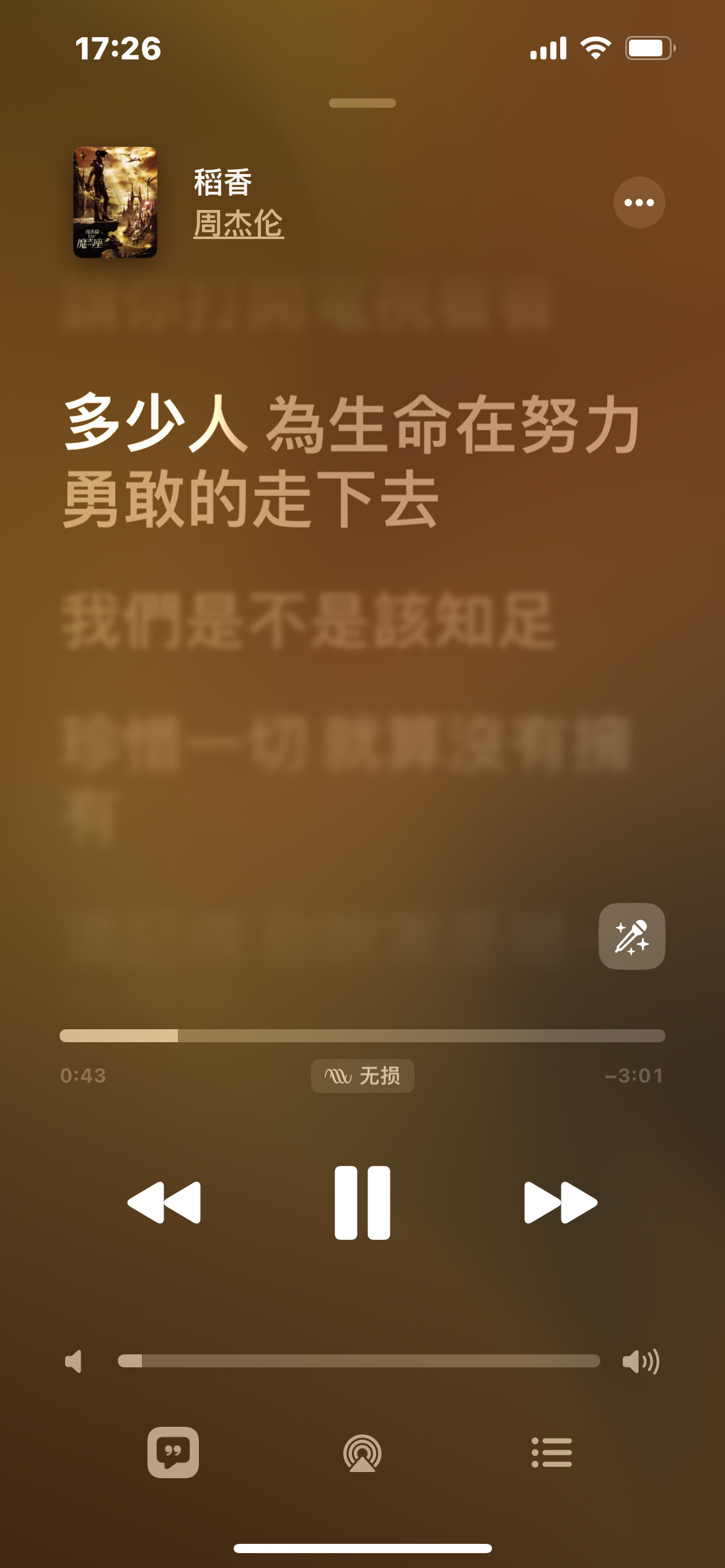Toggle the Sing karaoke microphone button
Viewport: 725px width, 1568px height.
coord(631,936)
